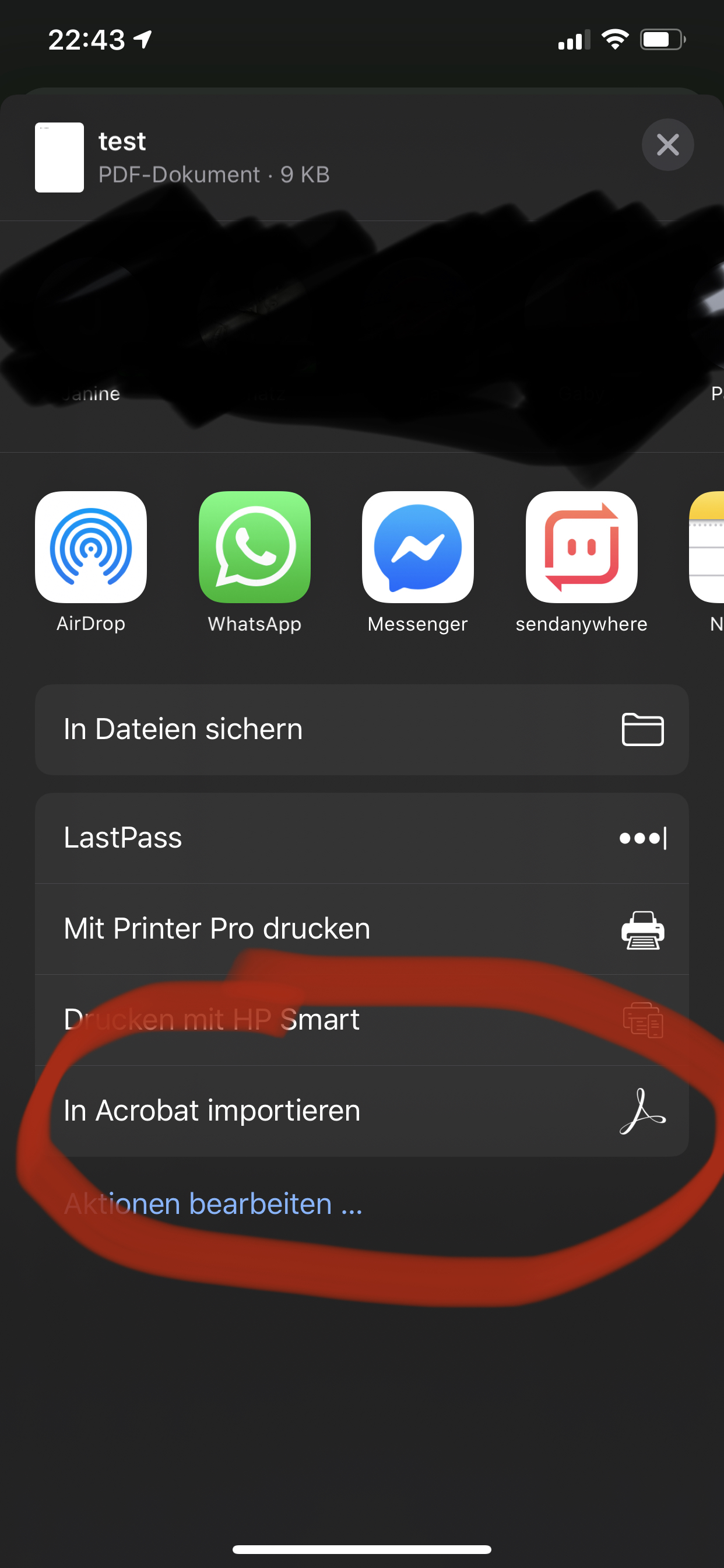
Task: Choose In Acrobat importieren
Action: tap(361, 1111)
